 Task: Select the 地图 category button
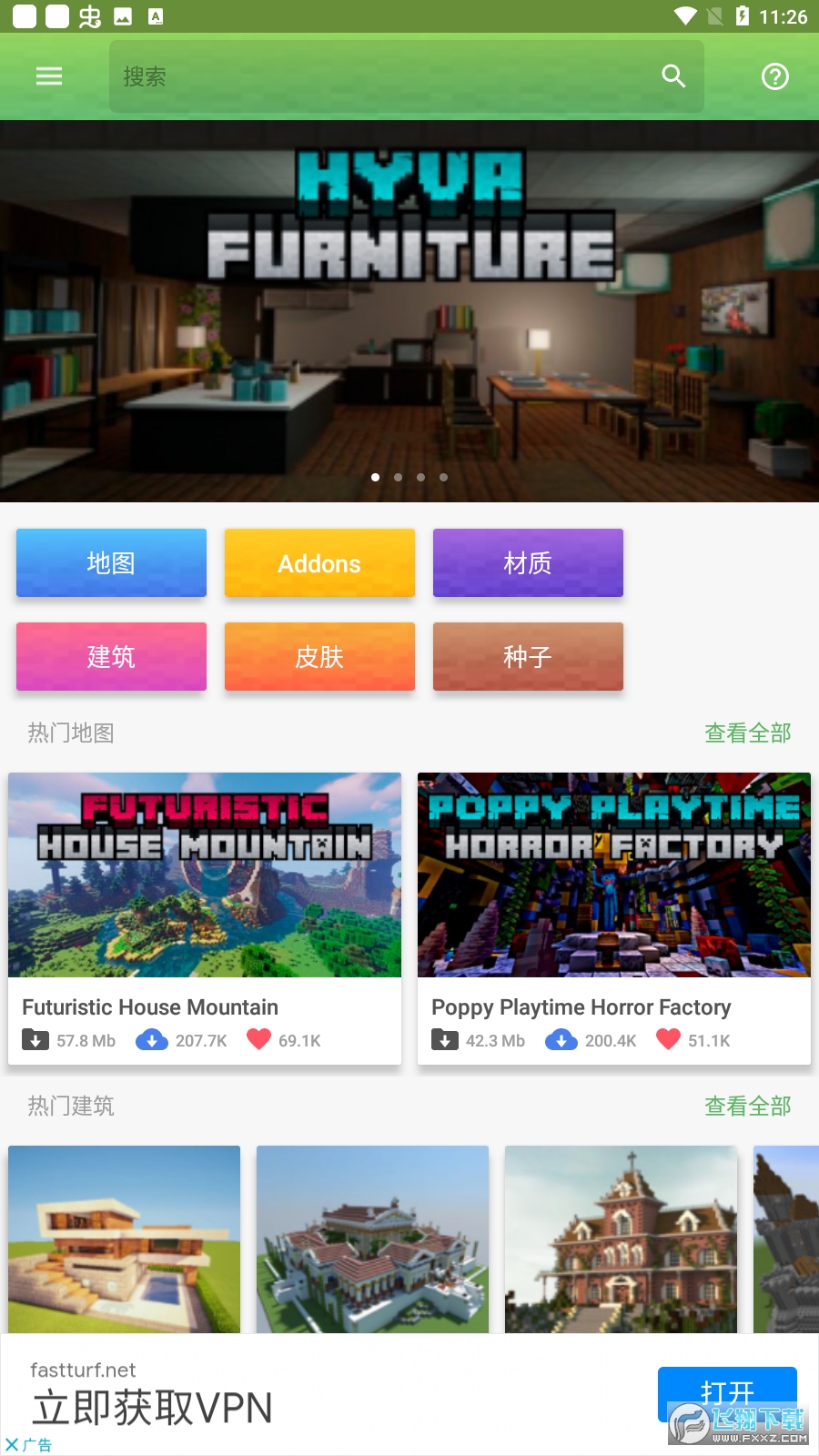(x=111, y=563)
